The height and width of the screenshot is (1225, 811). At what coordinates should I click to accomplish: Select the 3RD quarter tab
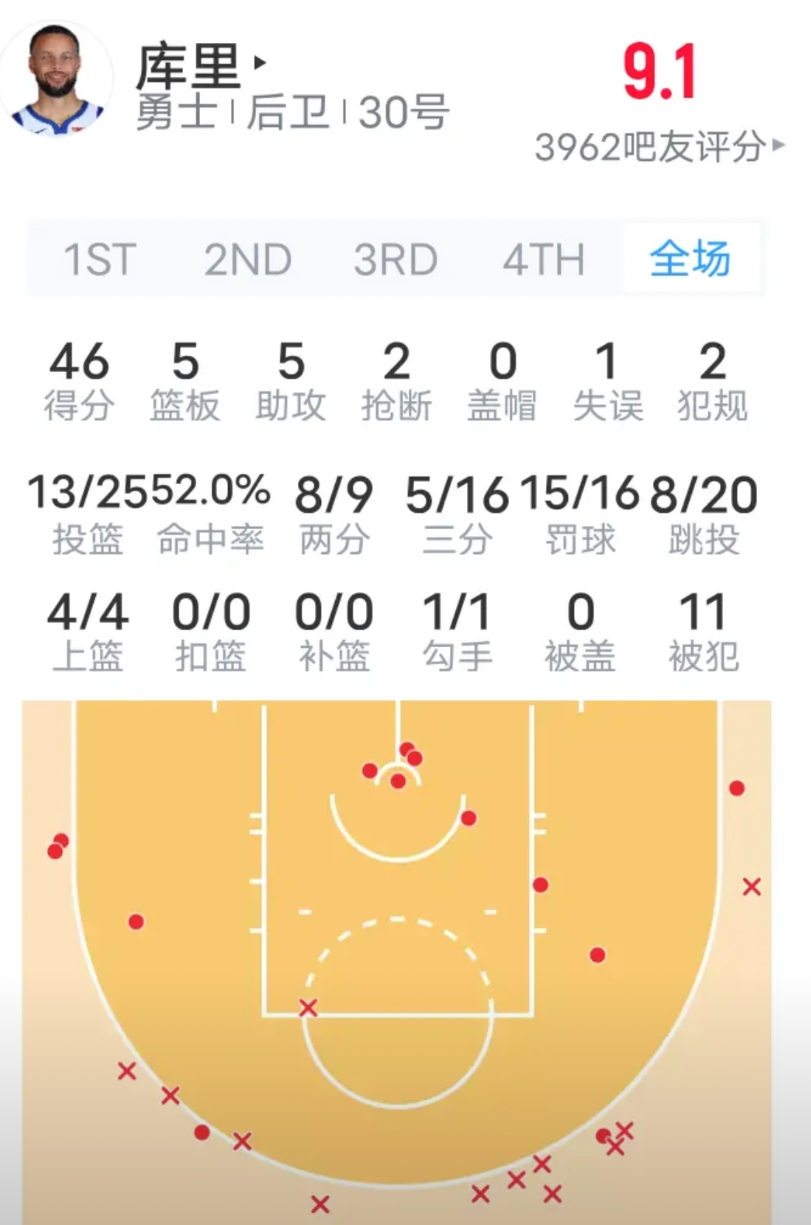point(396,260)
